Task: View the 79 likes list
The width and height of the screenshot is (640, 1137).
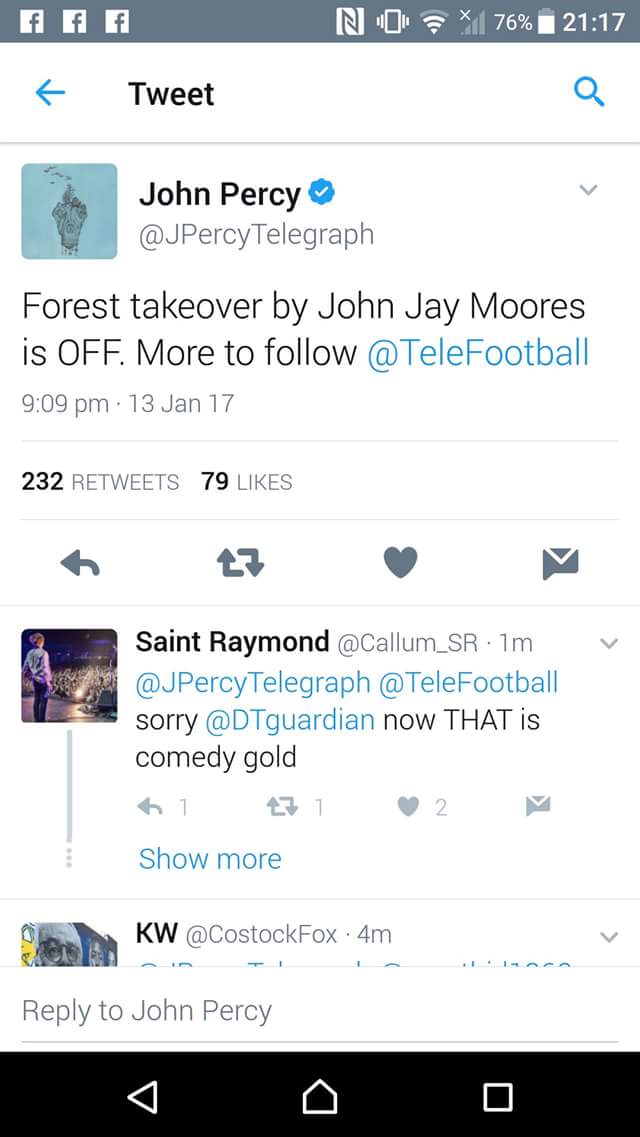Action: click(246, 482)
